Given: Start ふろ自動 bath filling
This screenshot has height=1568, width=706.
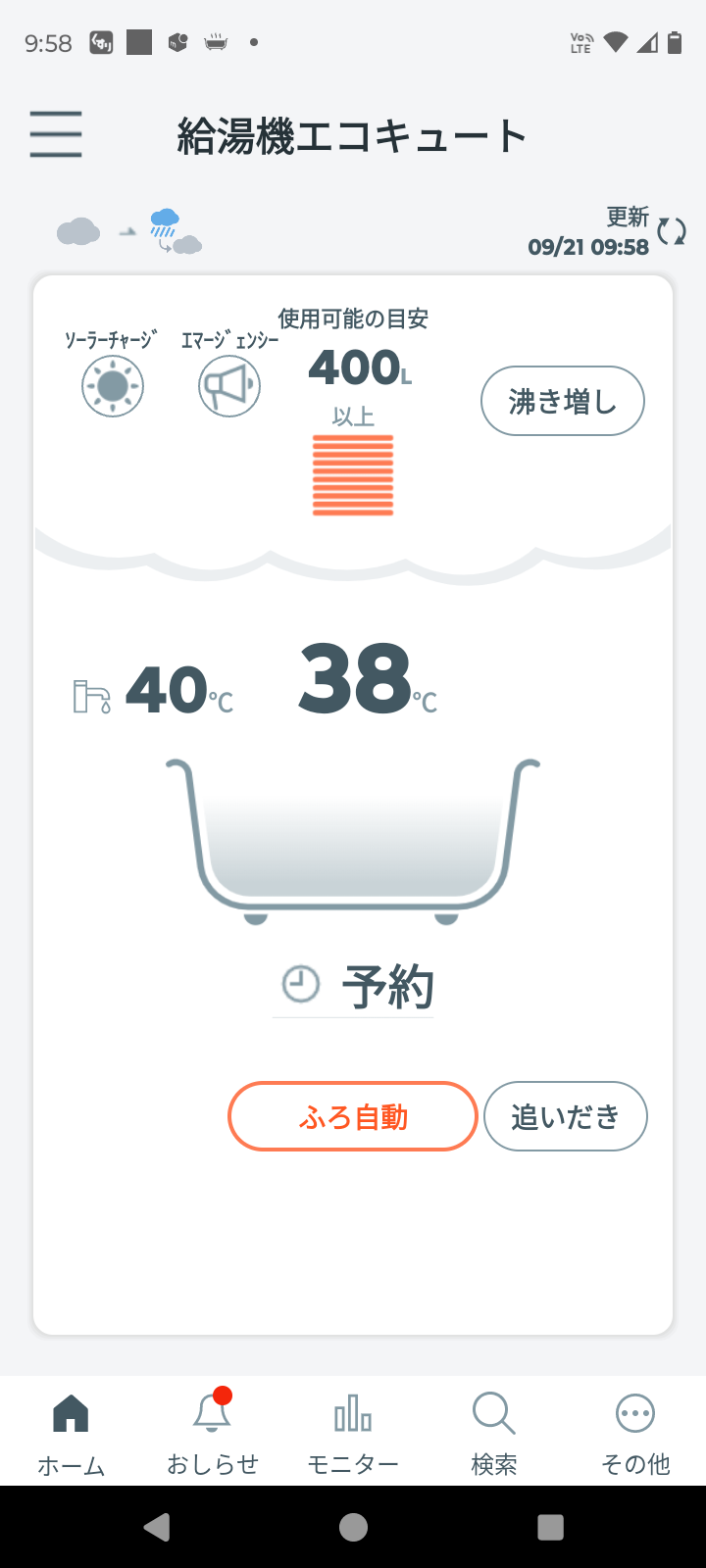Looking at the screenshot, I should [x=353, y=1116].
